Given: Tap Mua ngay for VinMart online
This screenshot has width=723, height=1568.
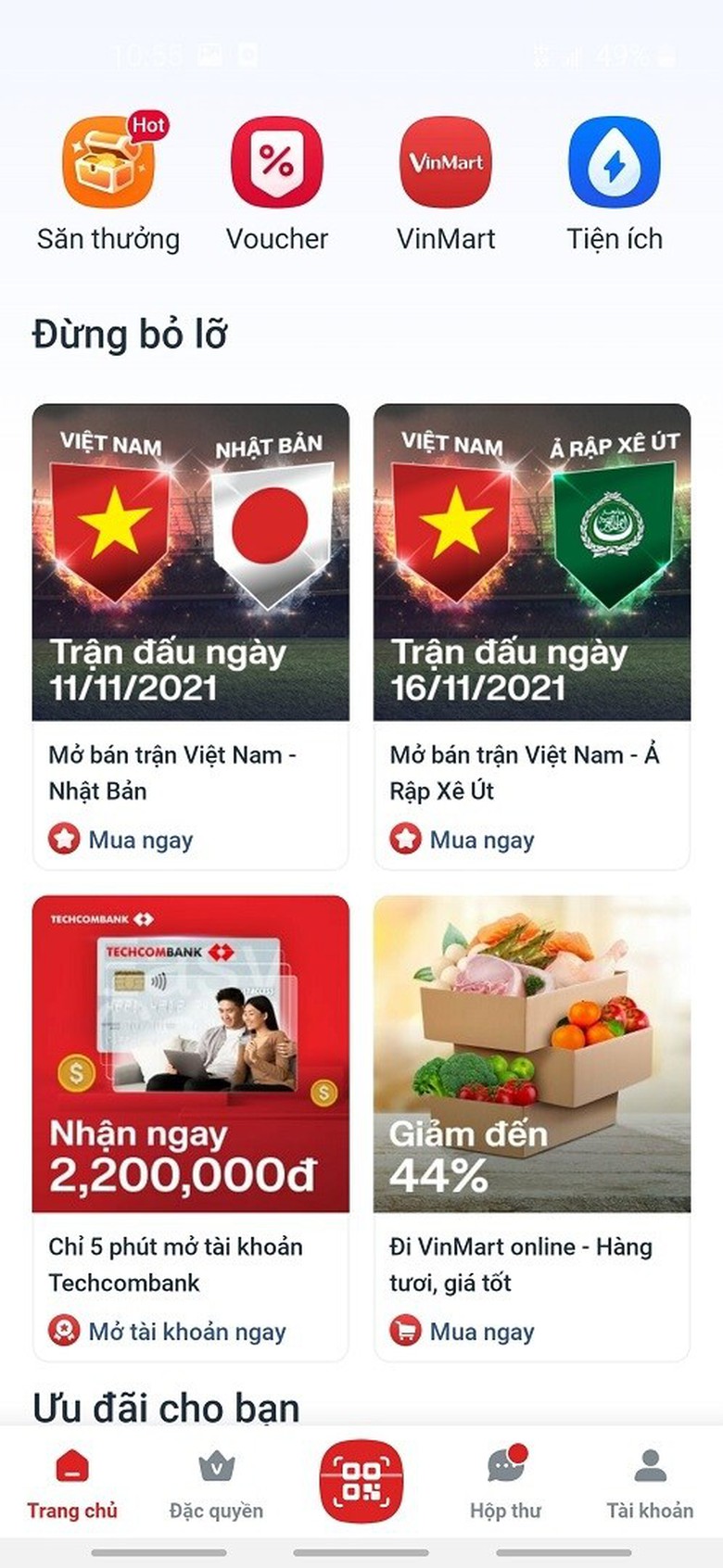Looking at the screenshot, I should click(x=481, y=1332).
